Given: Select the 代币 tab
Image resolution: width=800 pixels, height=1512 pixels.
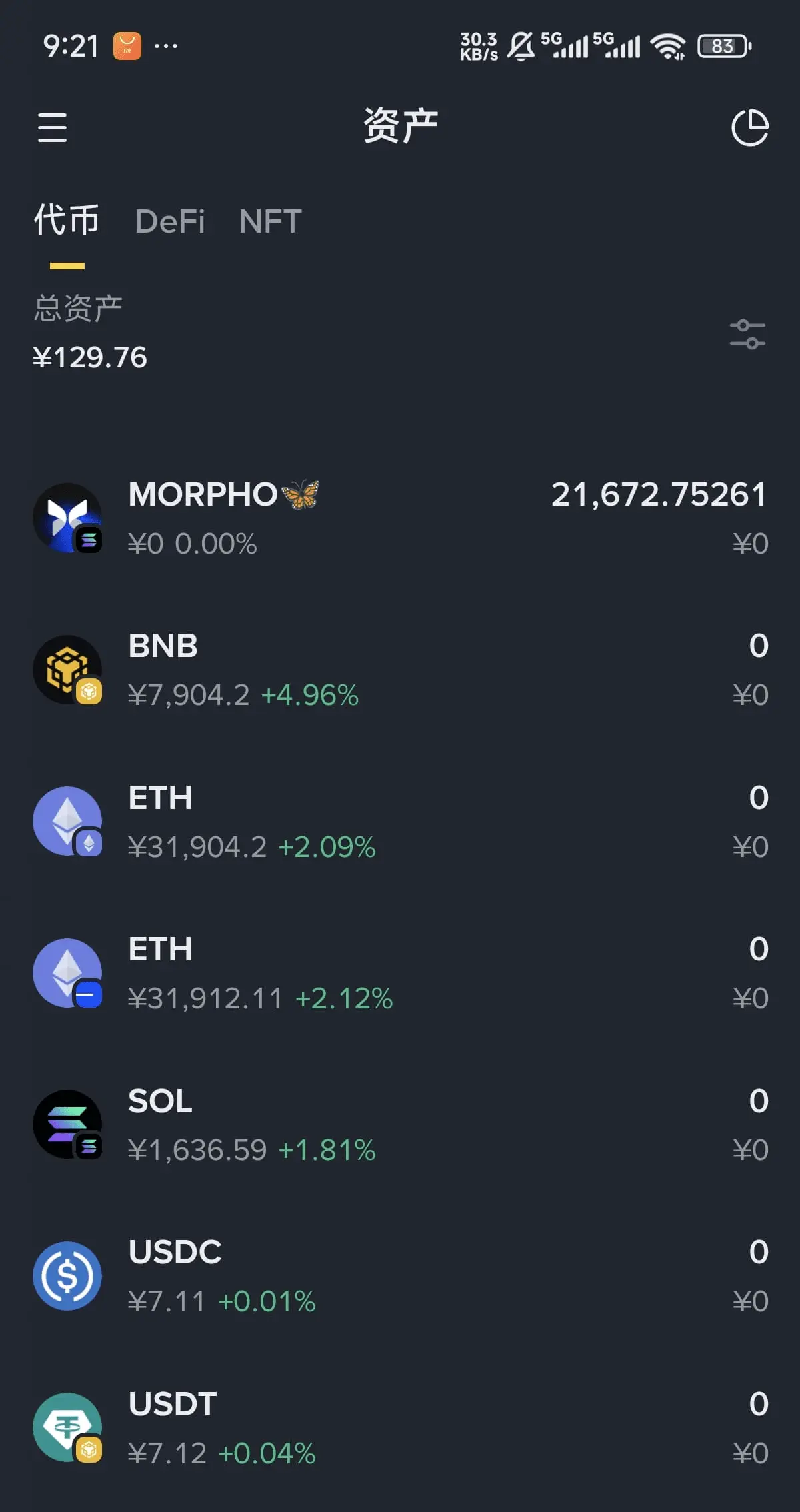Looking at the screenshot, I should click(67, 220).
